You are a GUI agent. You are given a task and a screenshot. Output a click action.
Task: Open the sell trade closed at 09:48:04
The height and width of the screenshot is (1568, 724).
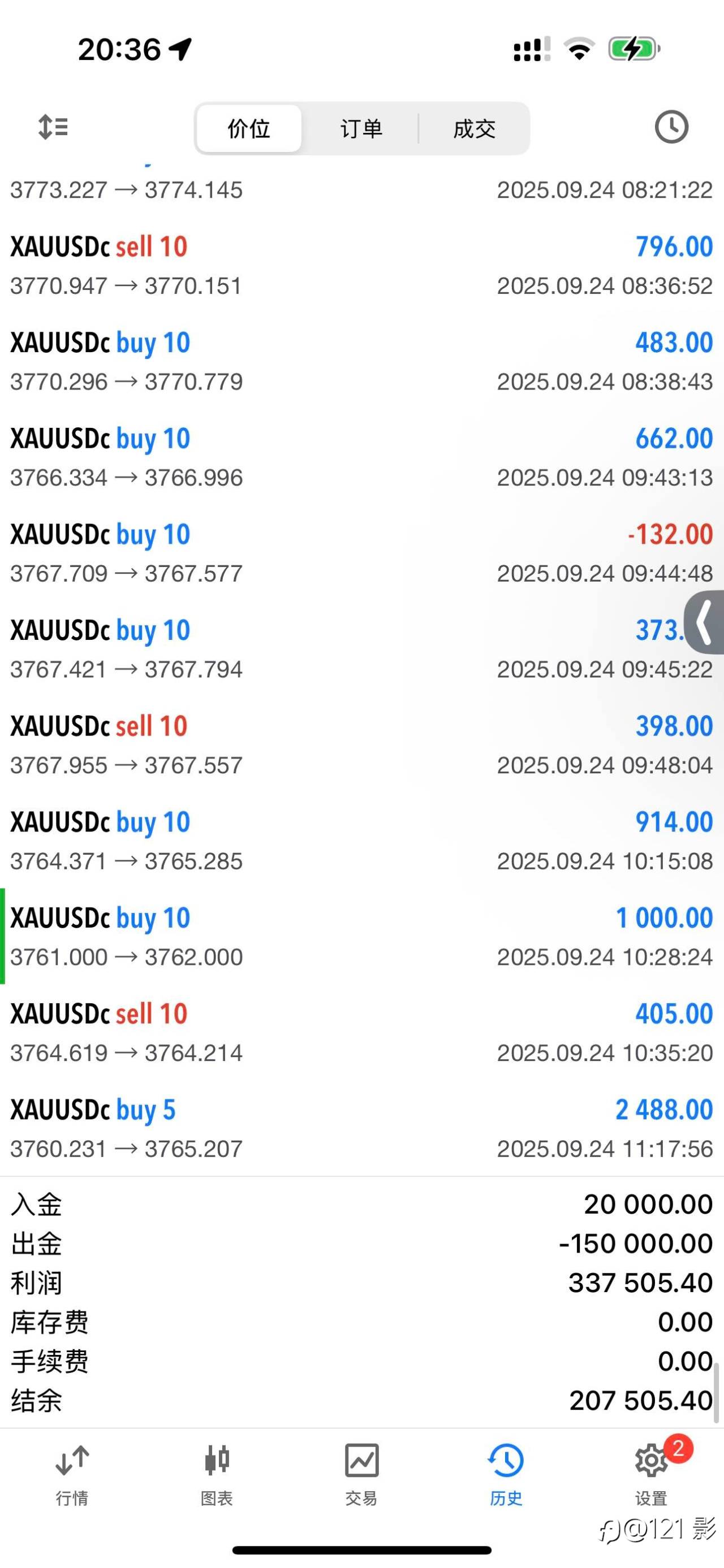(361, 745)
